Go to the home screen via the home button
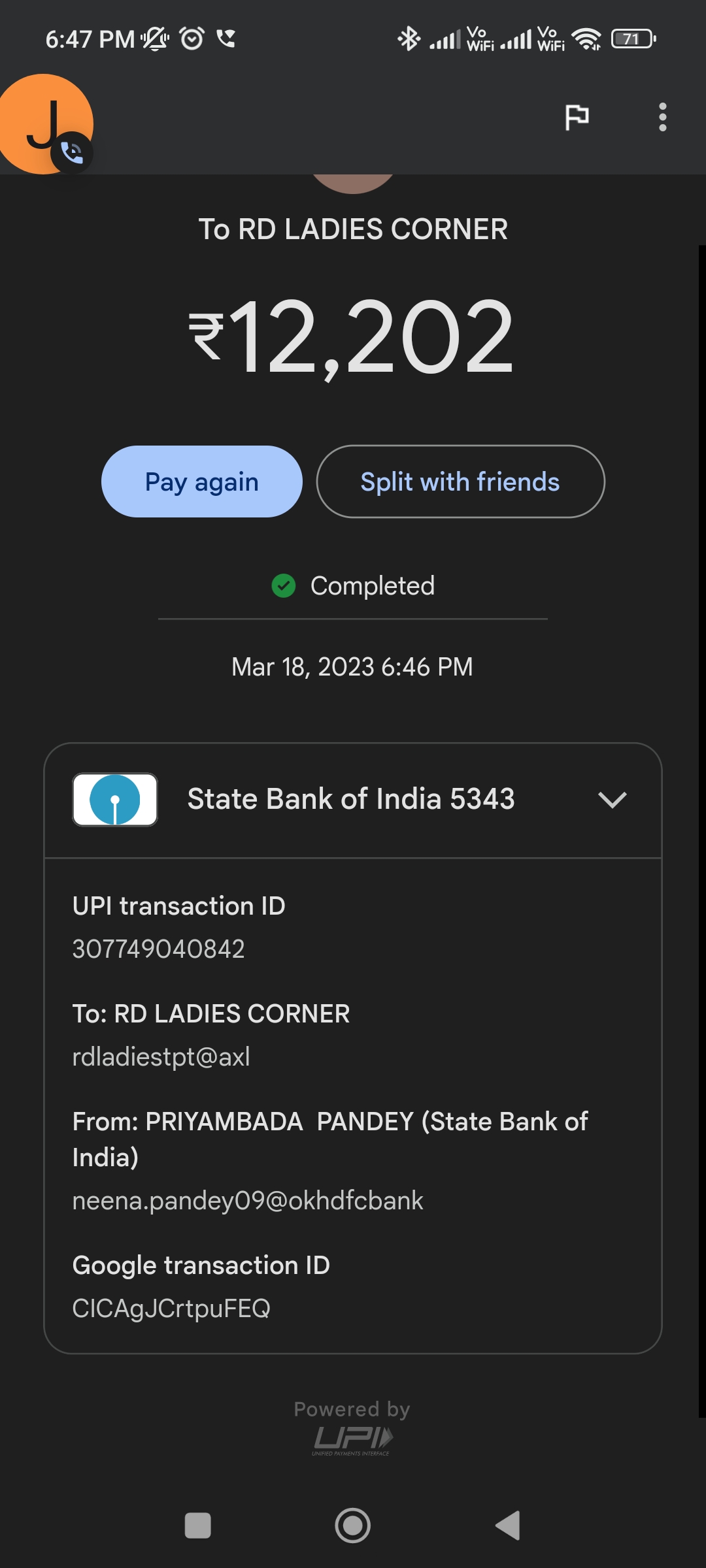 tap(352, 1526)
